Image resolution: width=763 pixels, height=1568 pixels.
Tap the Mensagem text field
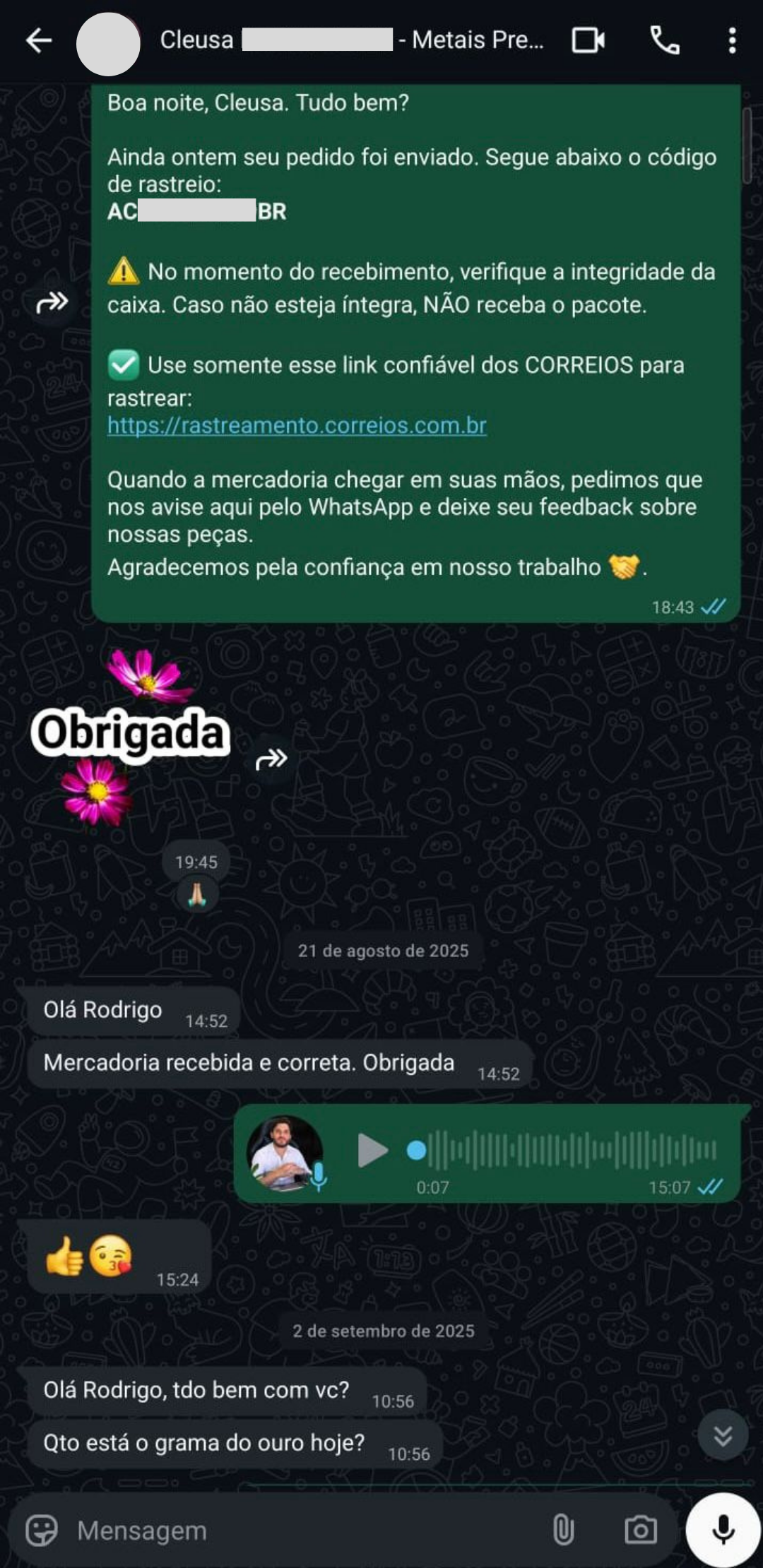(297, 1531)
